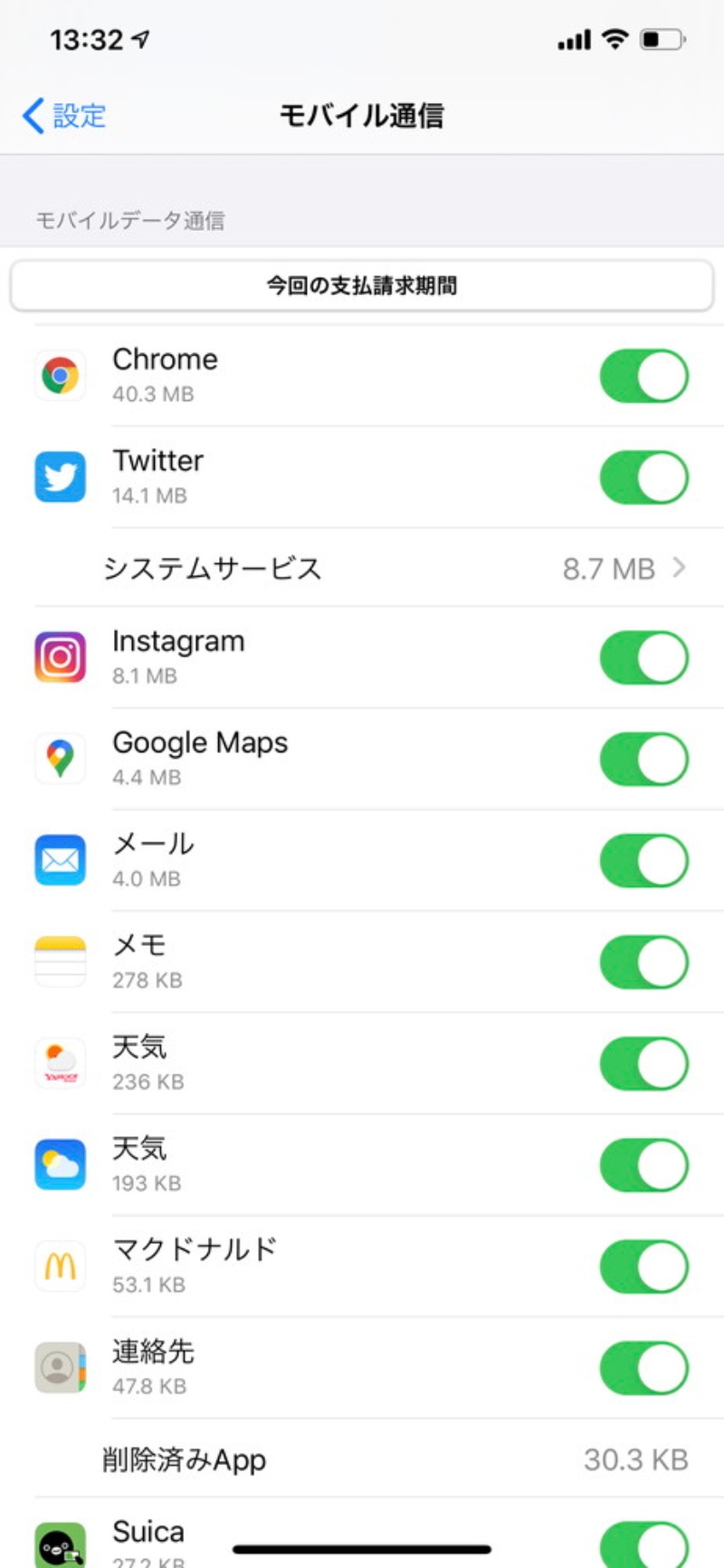Toggle the 193 KB 天気 switch
This screenshot has width=724, height=1568.
click(643, 1165)
